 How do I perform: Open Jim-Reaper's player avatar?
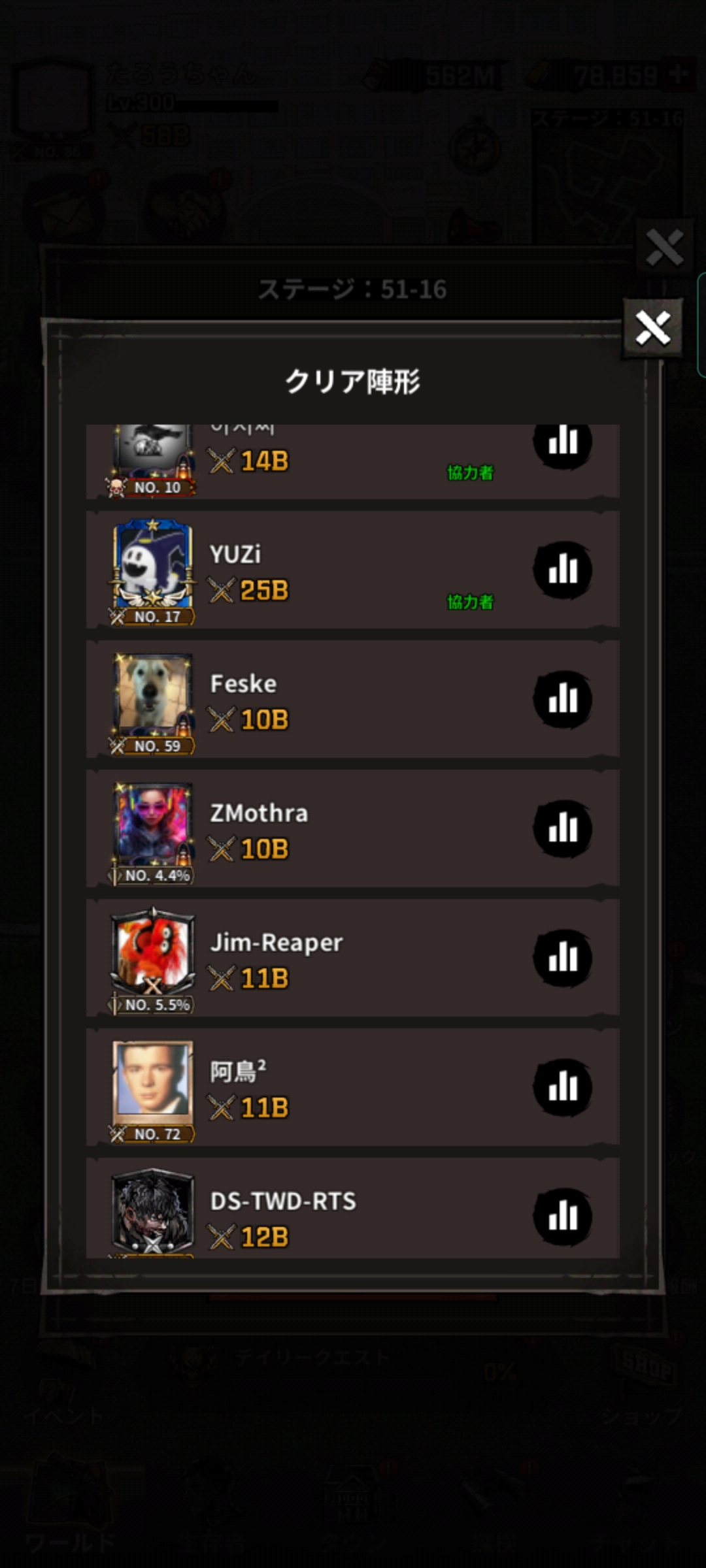tap(153, 953)
